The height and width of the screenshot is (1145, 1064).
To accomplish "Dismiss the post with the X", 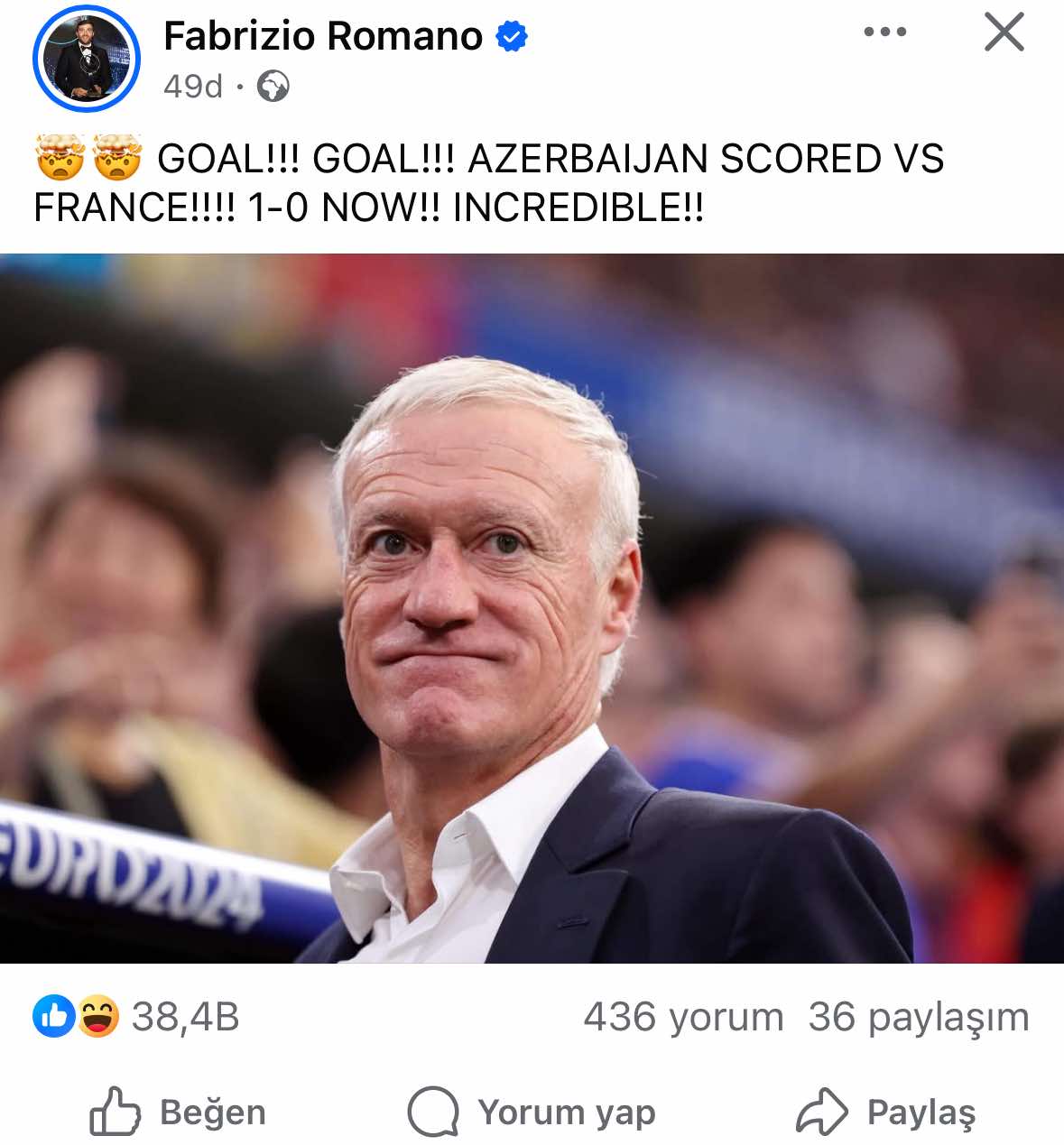I will coord(1004,32).
